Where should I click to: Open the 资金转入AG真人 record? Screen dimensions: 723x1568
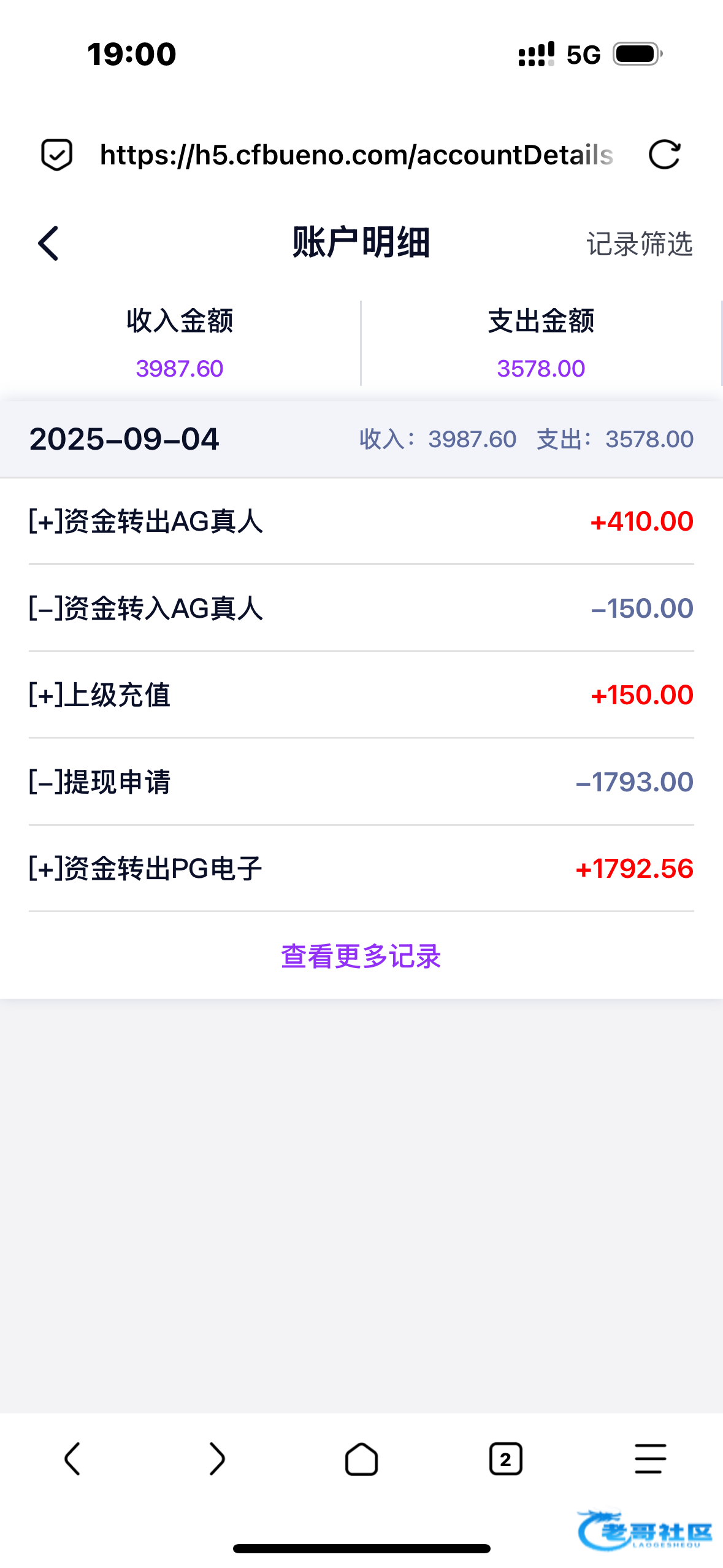click(x=361, y=609)
